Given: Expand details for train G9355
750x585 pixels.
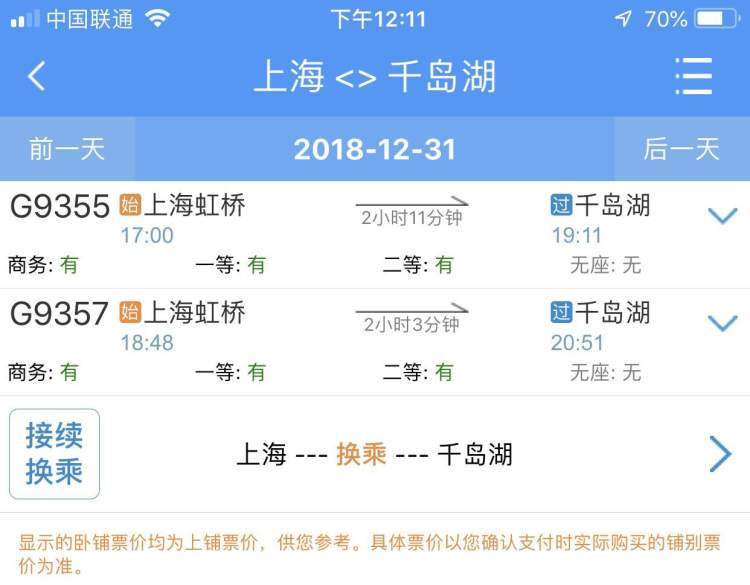Looking at the screenshot, I should (x=722, y=215).
